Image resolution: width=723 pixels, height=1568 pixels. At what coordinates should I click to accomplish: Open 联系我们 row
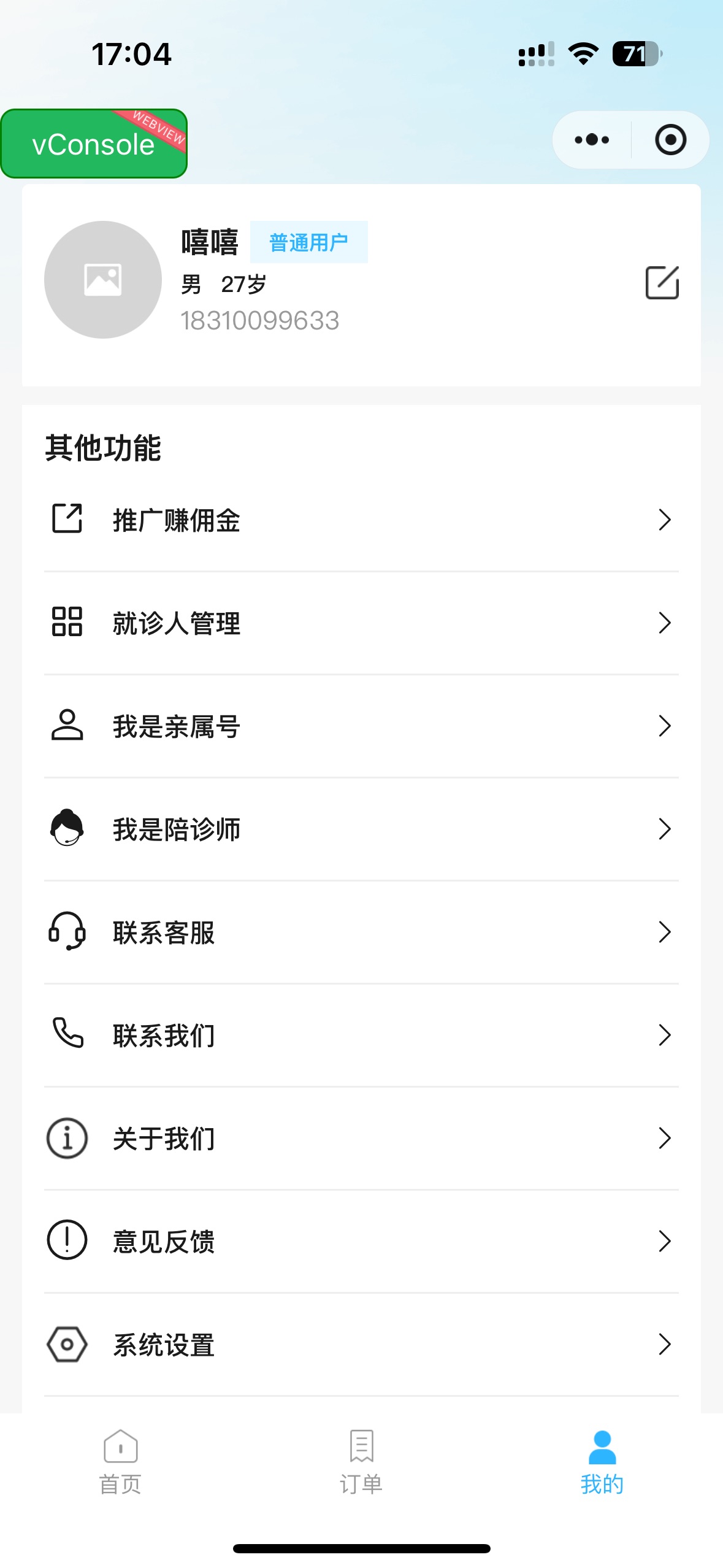[x=361, y=1036]
